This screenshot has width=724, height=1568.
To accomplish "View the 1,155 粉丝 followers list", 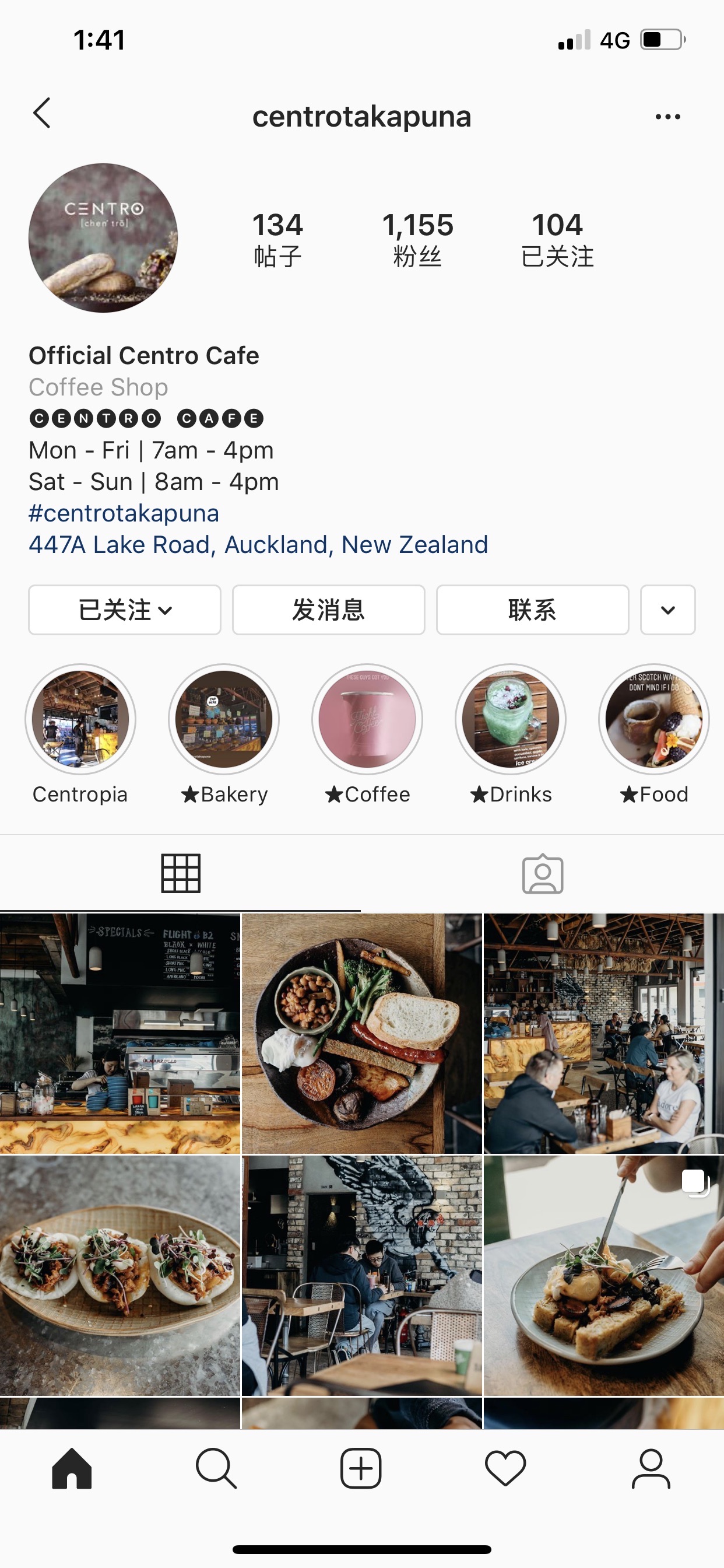I will click(x=417, y=239).
